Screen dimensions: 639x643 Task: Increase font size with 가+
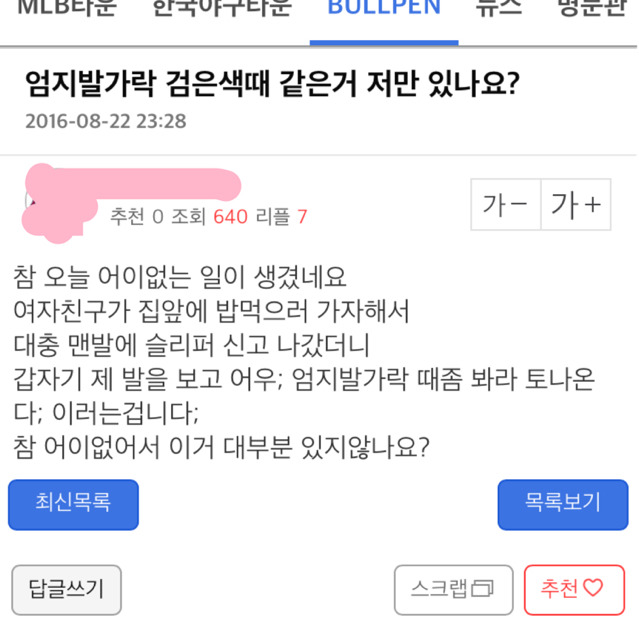tap(577, 206)
